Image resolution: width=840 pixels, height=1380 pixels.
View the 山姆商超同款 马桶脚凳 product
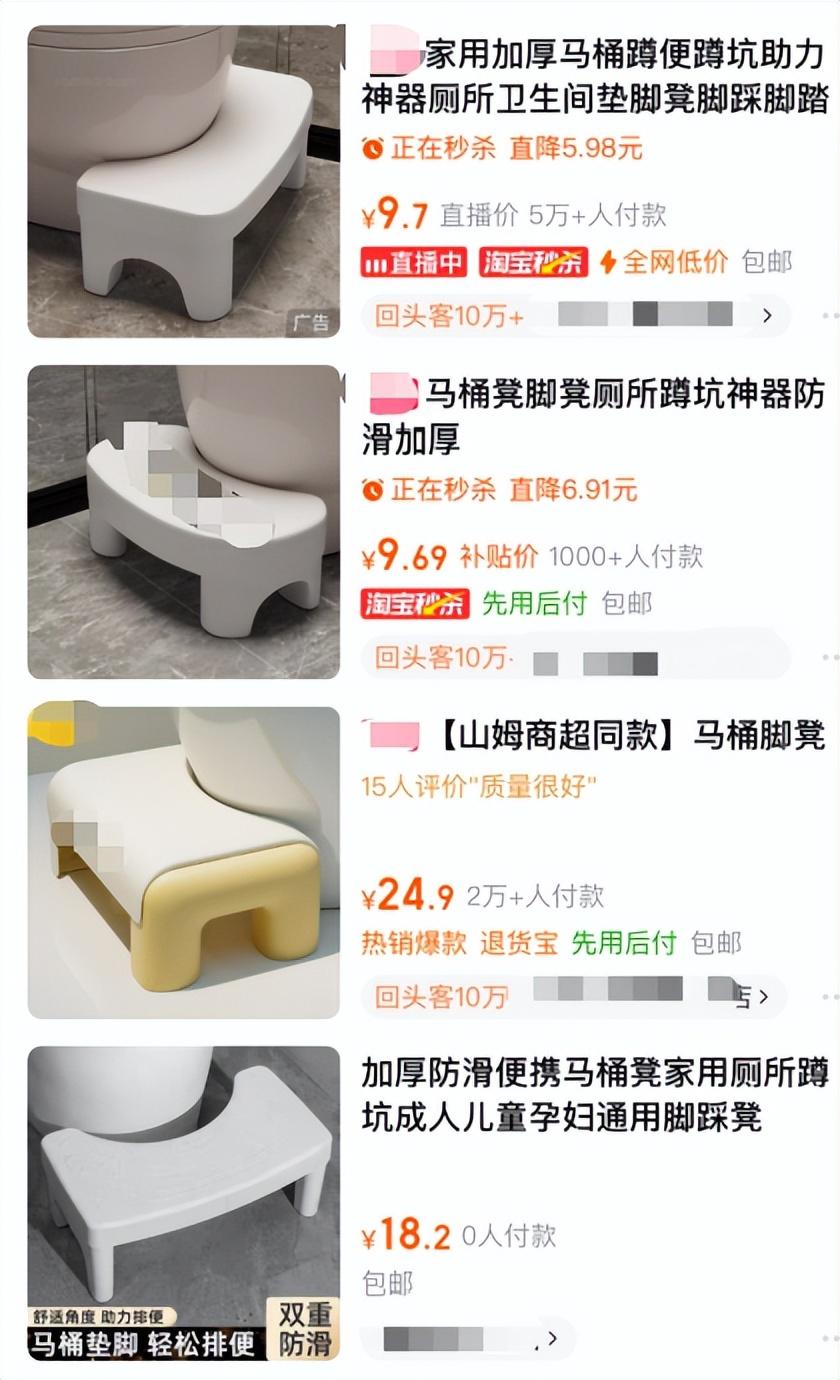click(x=630, y=738)
